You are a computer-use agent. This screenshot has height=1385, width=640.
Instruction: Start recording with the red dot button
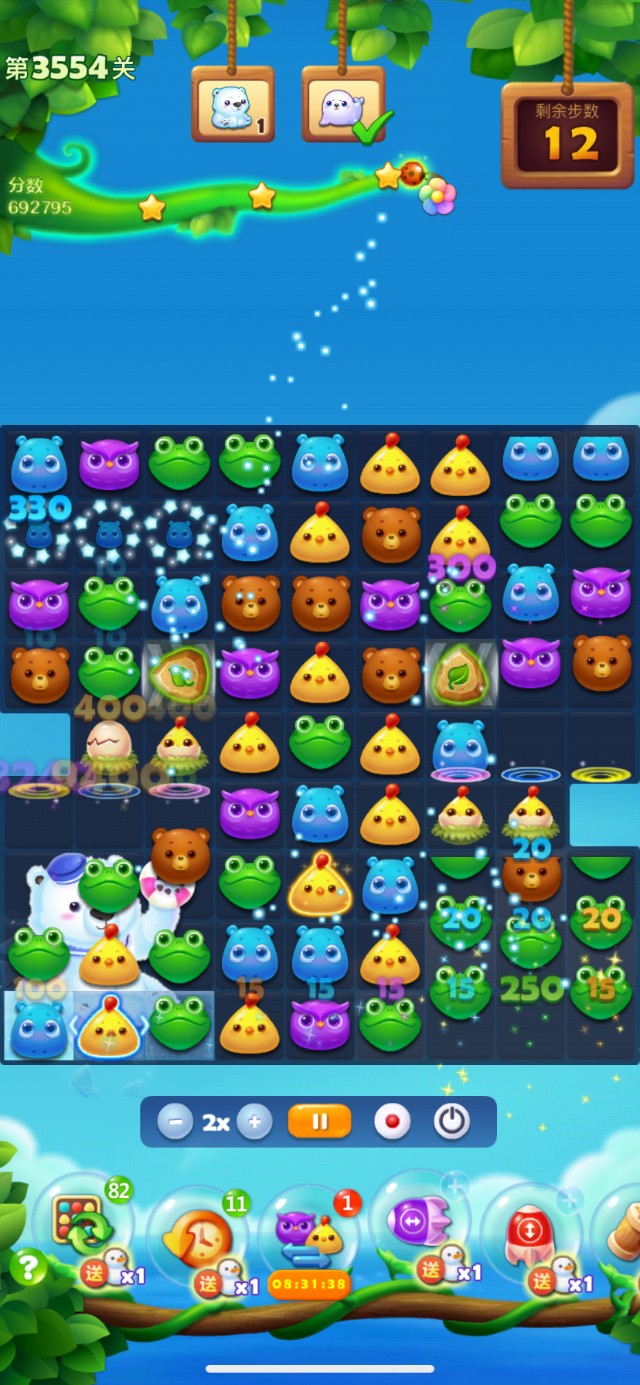(x=392, y=1122)
